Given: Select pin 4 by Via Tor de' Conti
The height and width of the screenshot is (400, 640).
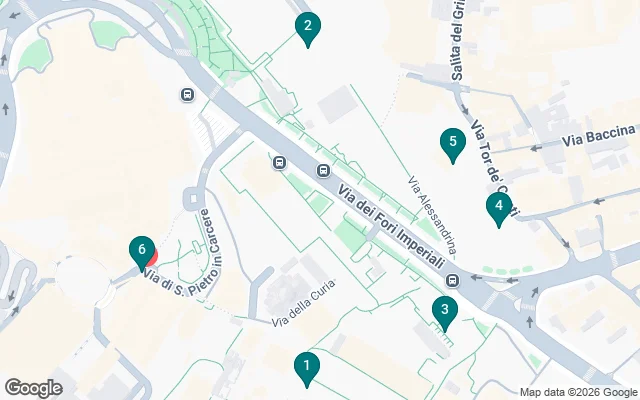Looking at the screenshot, I should [498, 207].
